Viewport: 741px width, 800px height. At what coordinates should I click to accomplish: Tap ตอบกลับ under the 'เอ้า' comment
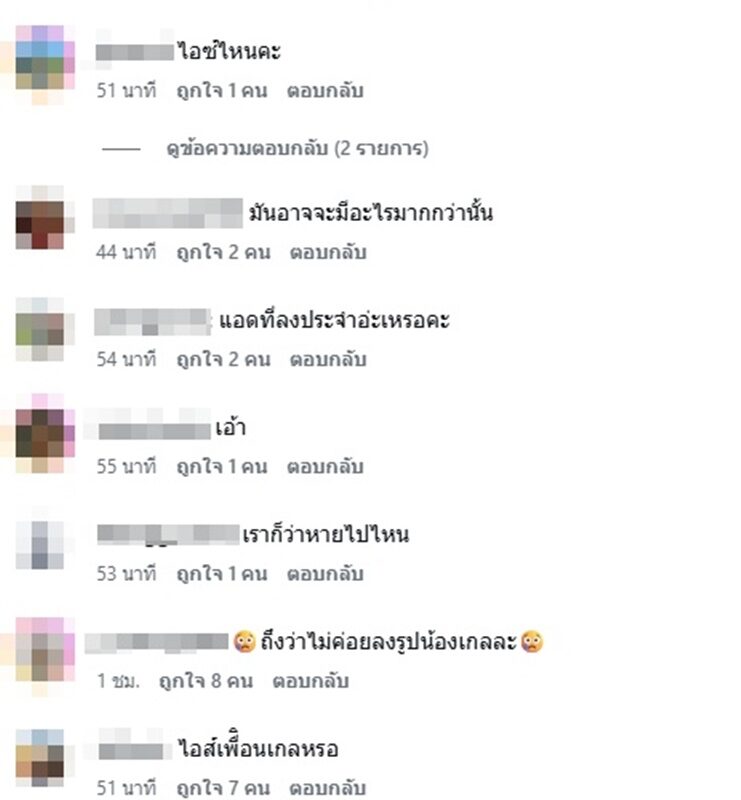(325, 466)
